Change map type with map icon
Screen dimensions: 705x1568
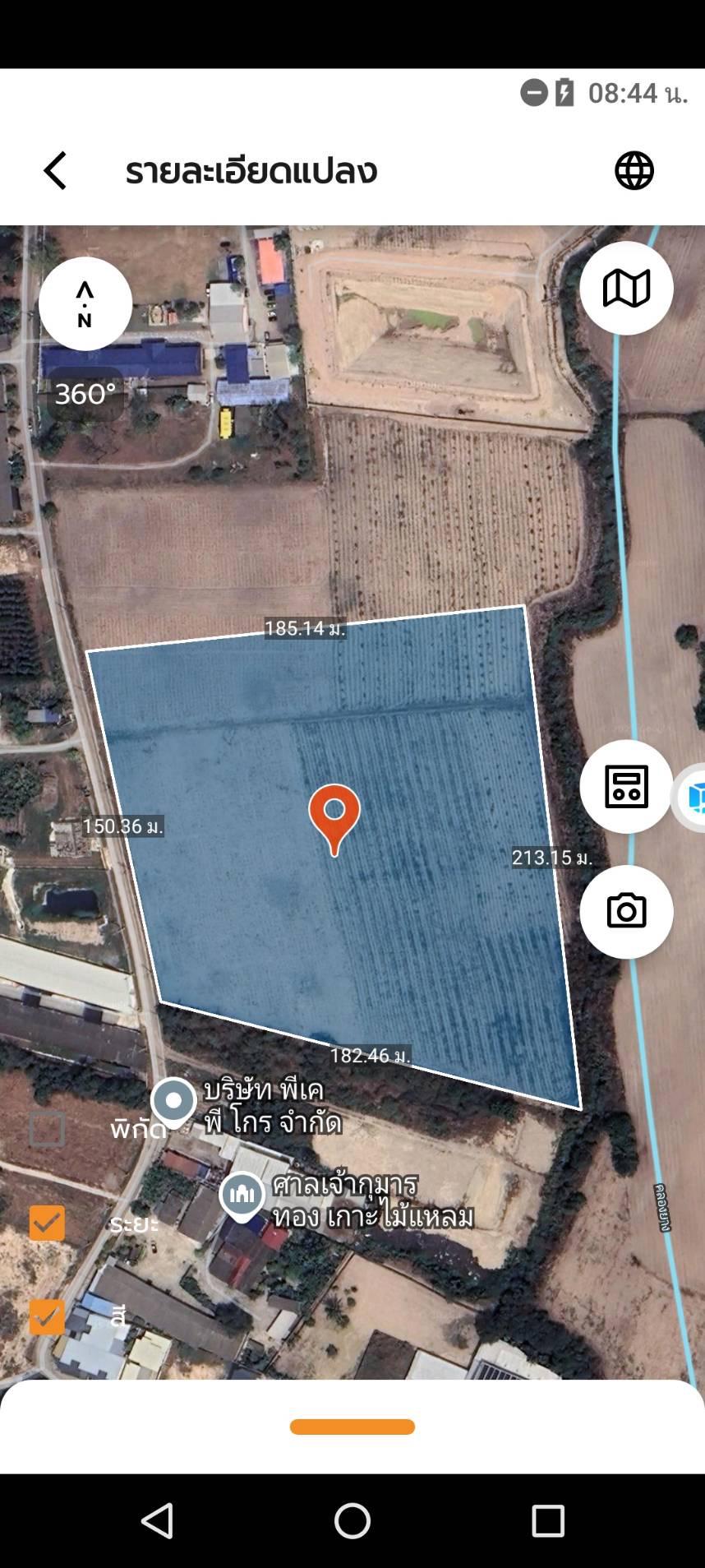pos(626,289)
